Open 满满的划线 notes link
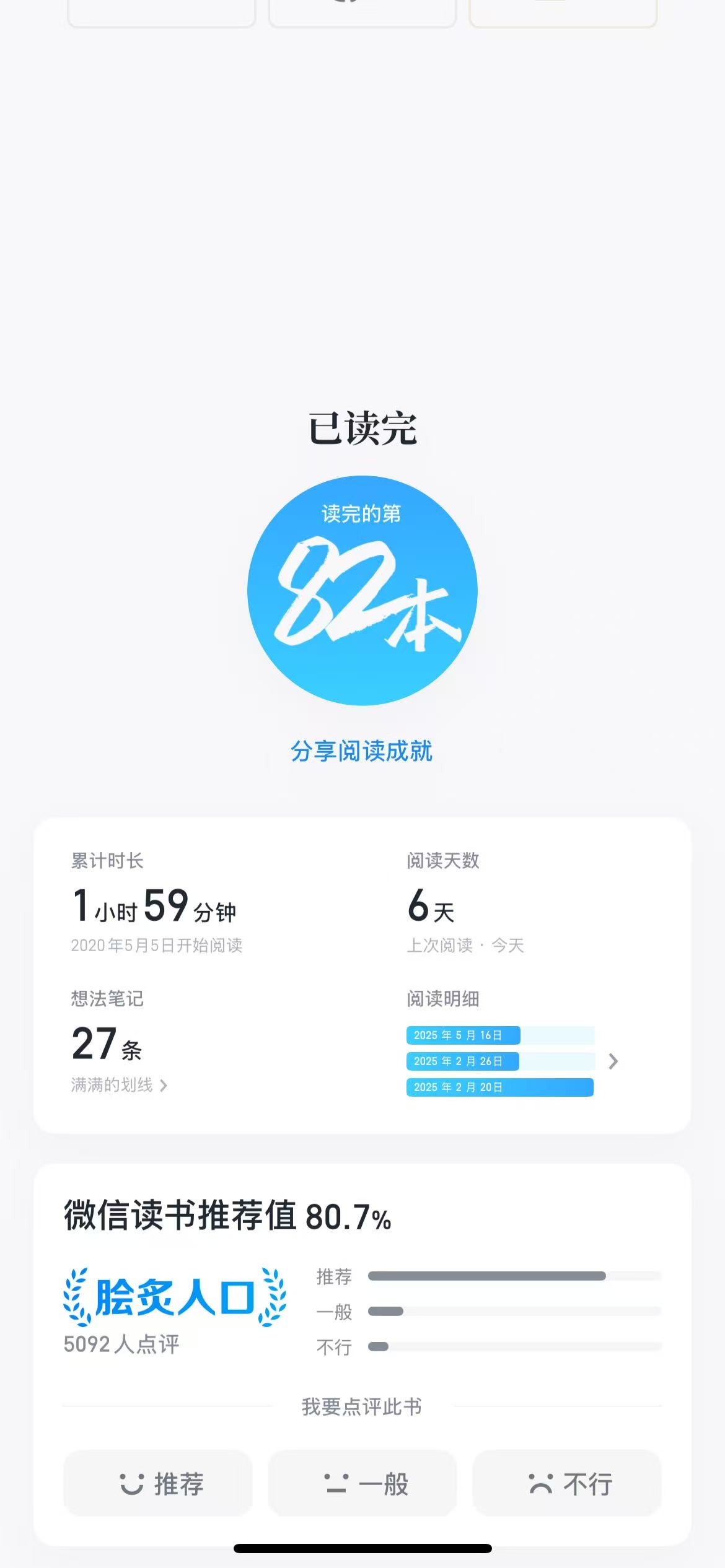The width and height of the screenshot is (725, 1568). pos(119,1085)
